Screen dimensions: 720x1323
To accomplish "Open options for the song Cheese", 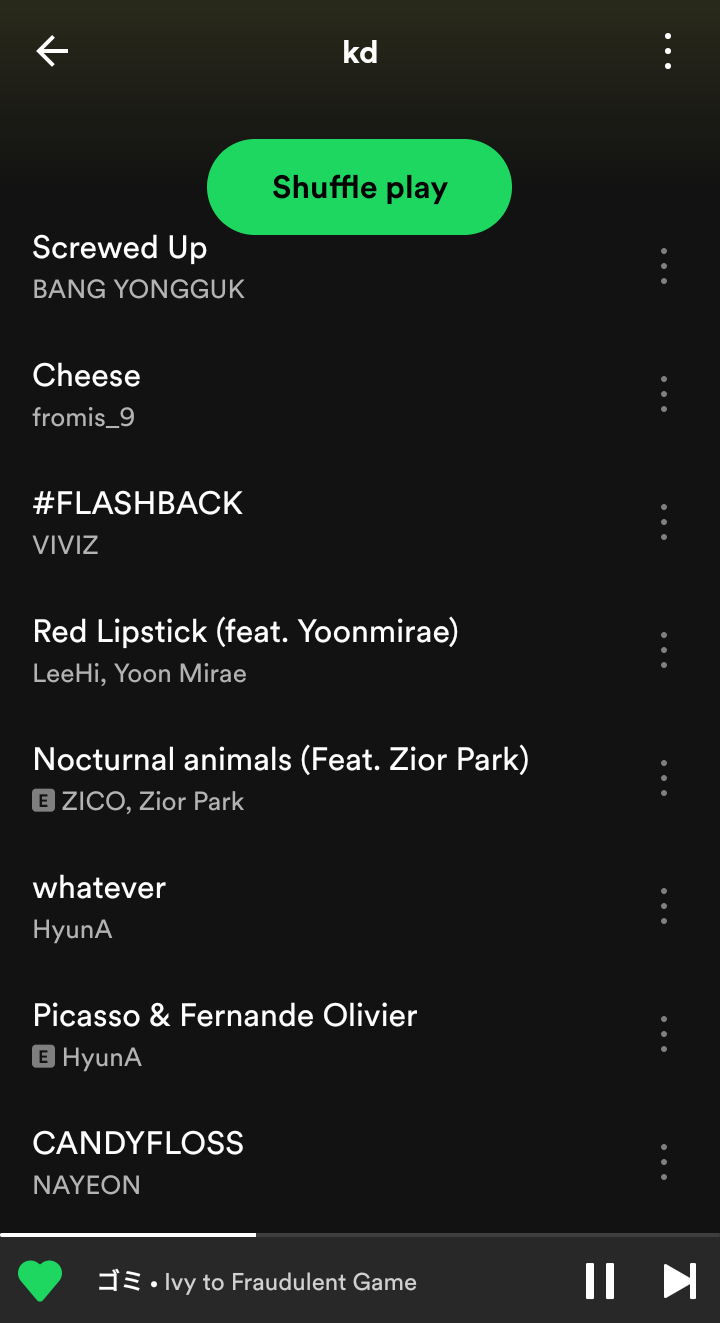I will 663,394.
